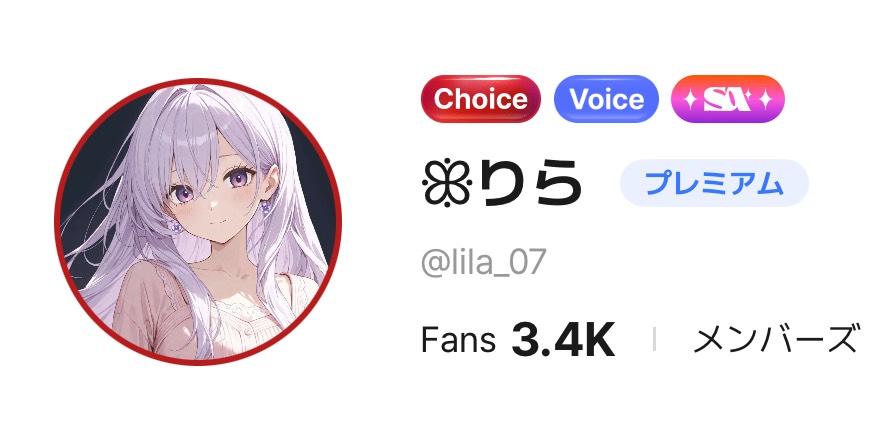
Task: Open りら's profile avatar
Action: pyautogui.click(x=197, y=222)
